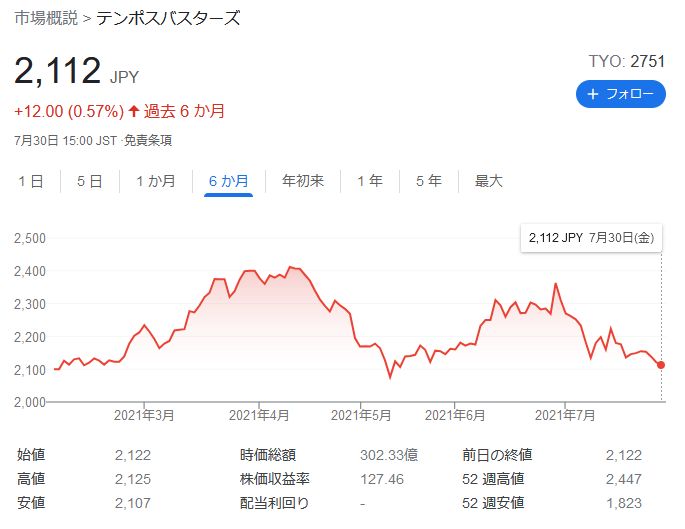Screen dimensions: 685x529
Task: Show the 1年 chart range
Action: pyautogui.click(x=369, y=181)
